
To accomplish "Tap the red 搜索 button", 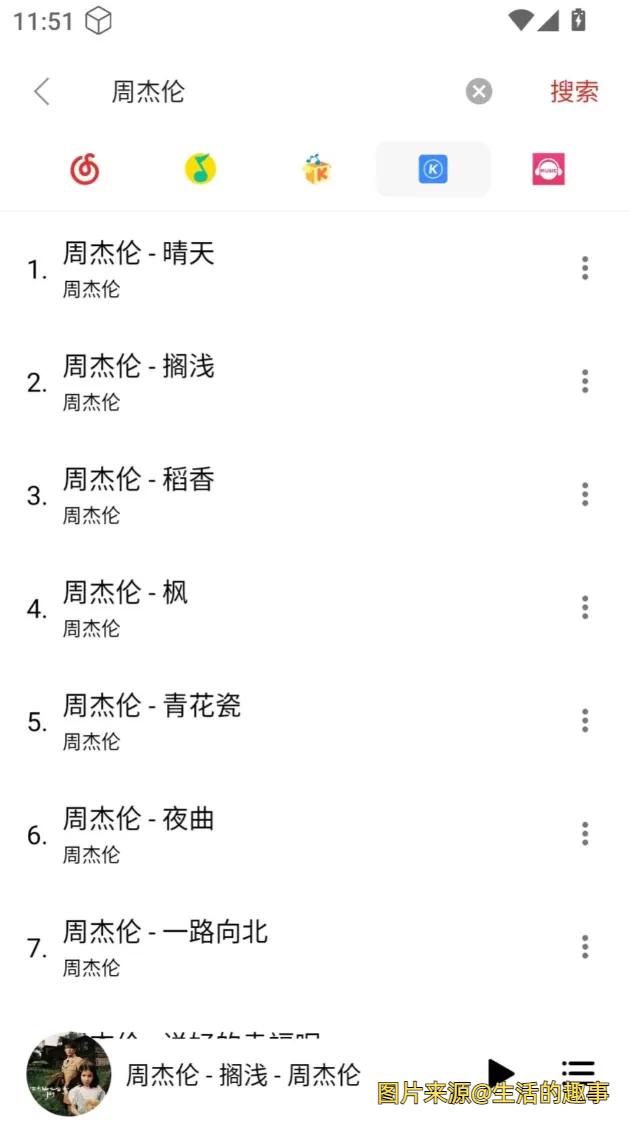I will pos(574,92).
